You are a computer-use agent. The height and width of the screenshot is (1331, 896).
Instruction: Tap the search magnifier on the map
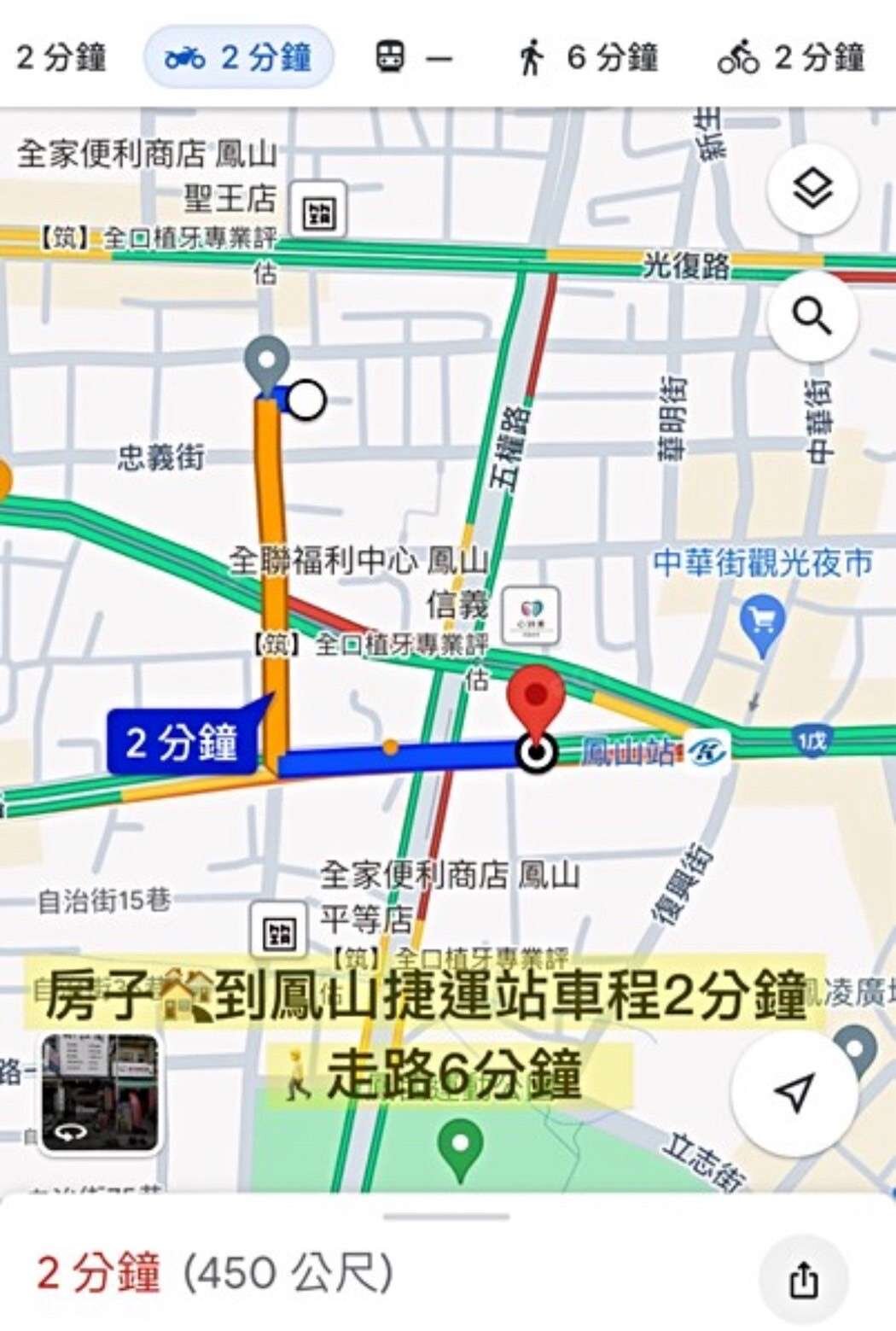[812, 317]
